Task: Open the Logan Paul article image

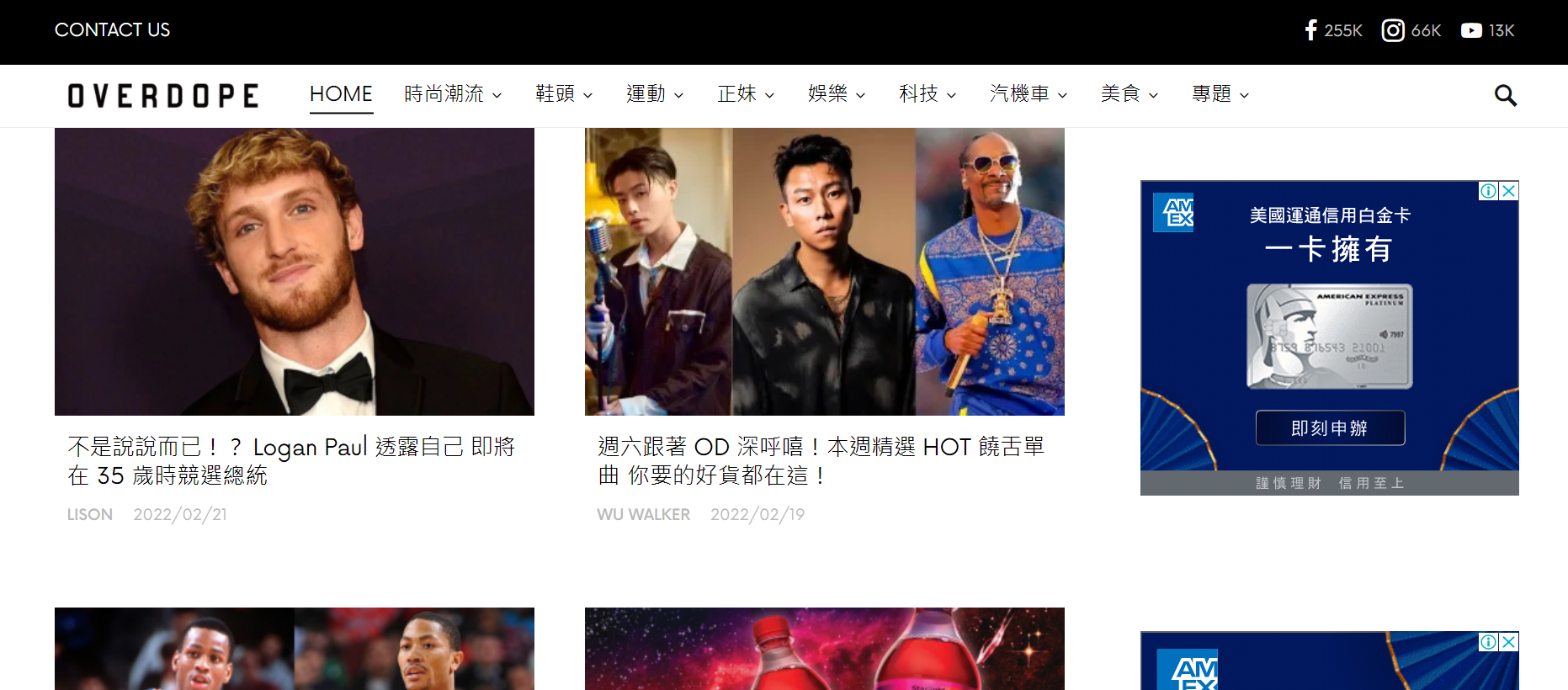Action: pos(295,271)
